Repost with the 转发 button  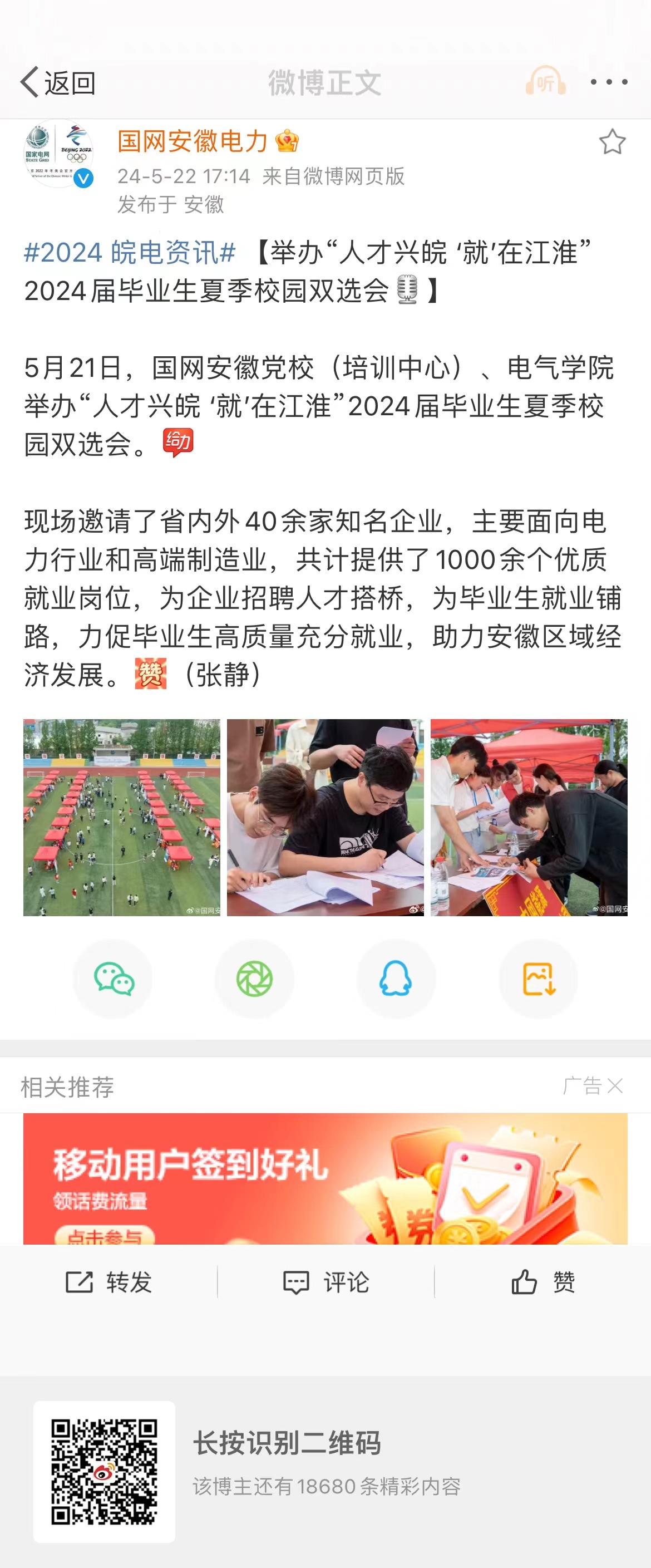coord(109,1282)
